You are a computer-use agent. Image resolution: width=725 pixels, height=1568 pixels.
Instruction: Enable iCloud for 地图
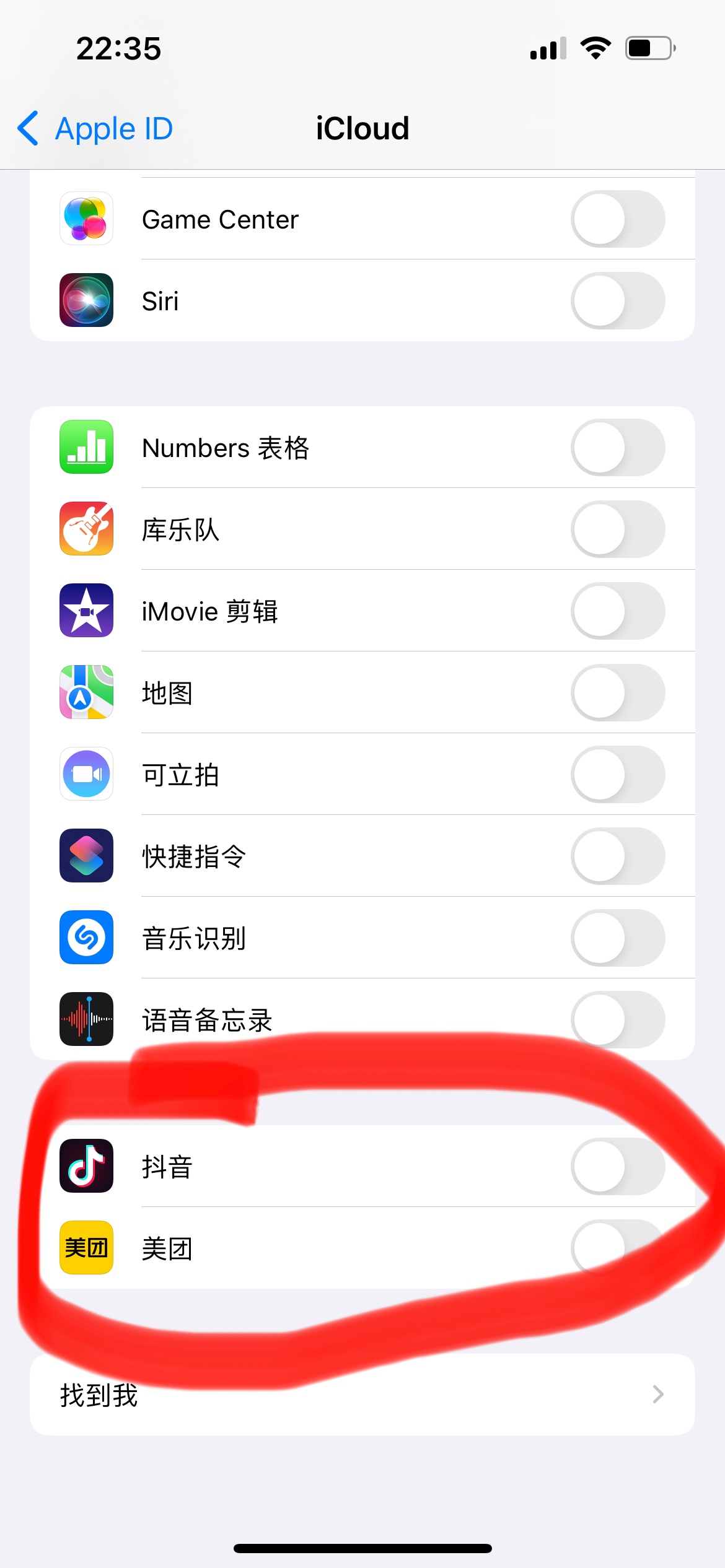[x=617, y=693]
